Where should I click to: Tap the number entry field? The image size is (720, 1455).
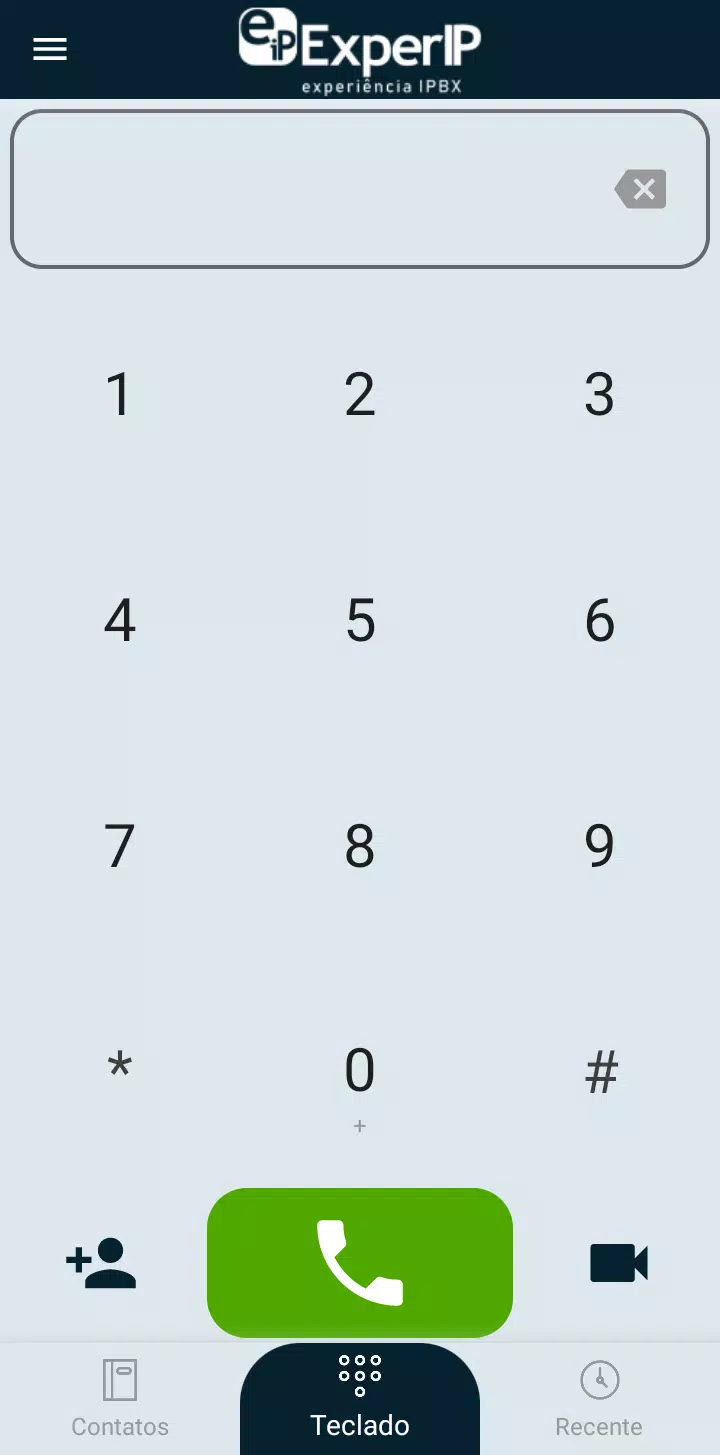tap(360, 189)
